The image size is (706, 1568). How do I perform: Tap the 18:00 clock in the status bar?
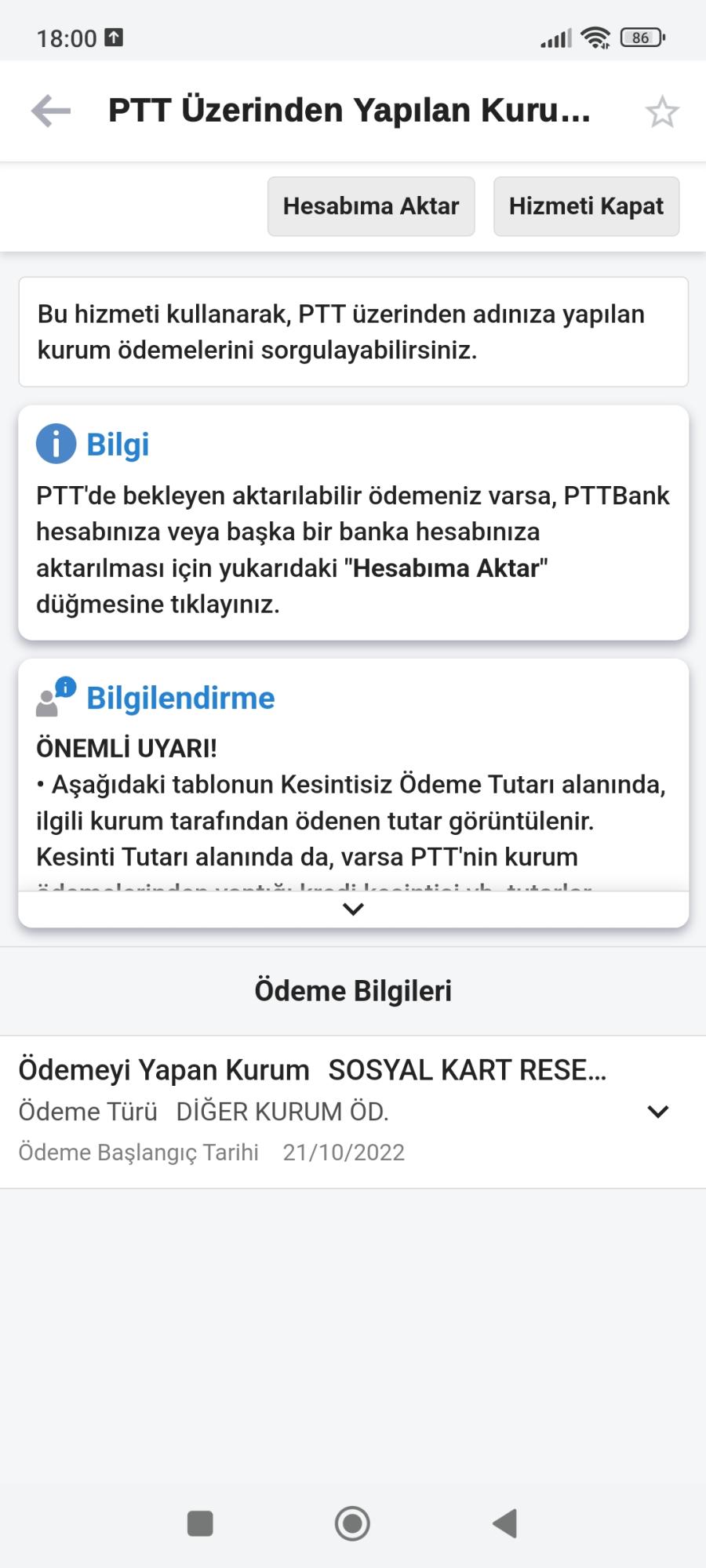click(x=67, y=36)
